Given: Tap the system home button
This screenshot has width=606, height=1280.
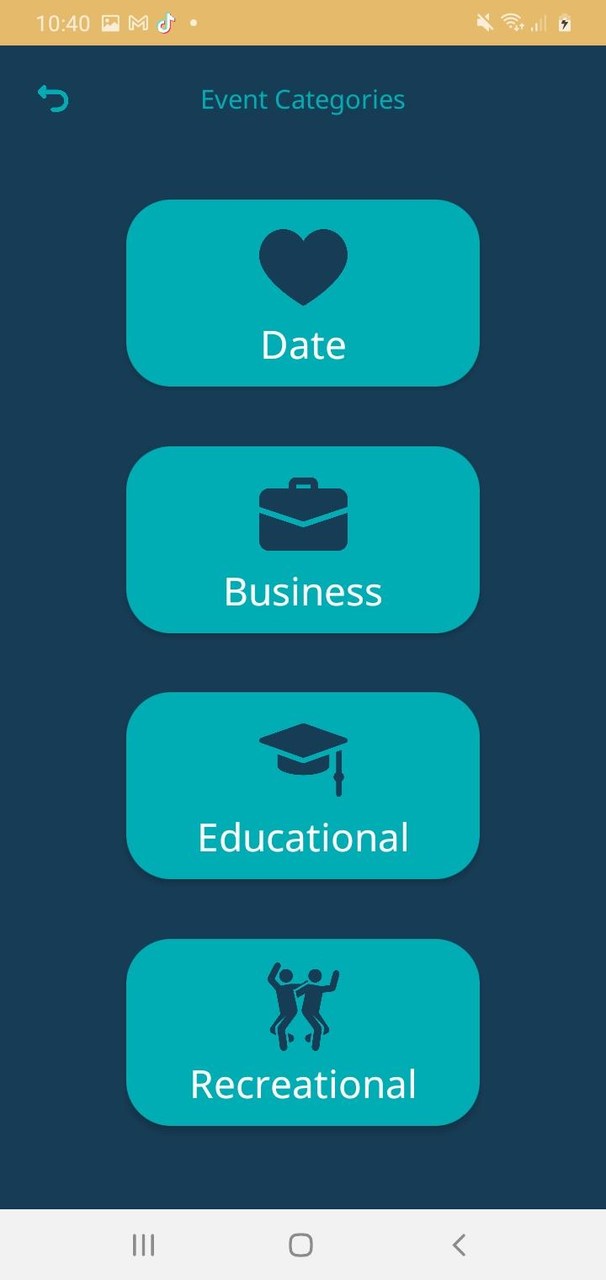Looking at the screenshot, I should tap(301, 1244).
